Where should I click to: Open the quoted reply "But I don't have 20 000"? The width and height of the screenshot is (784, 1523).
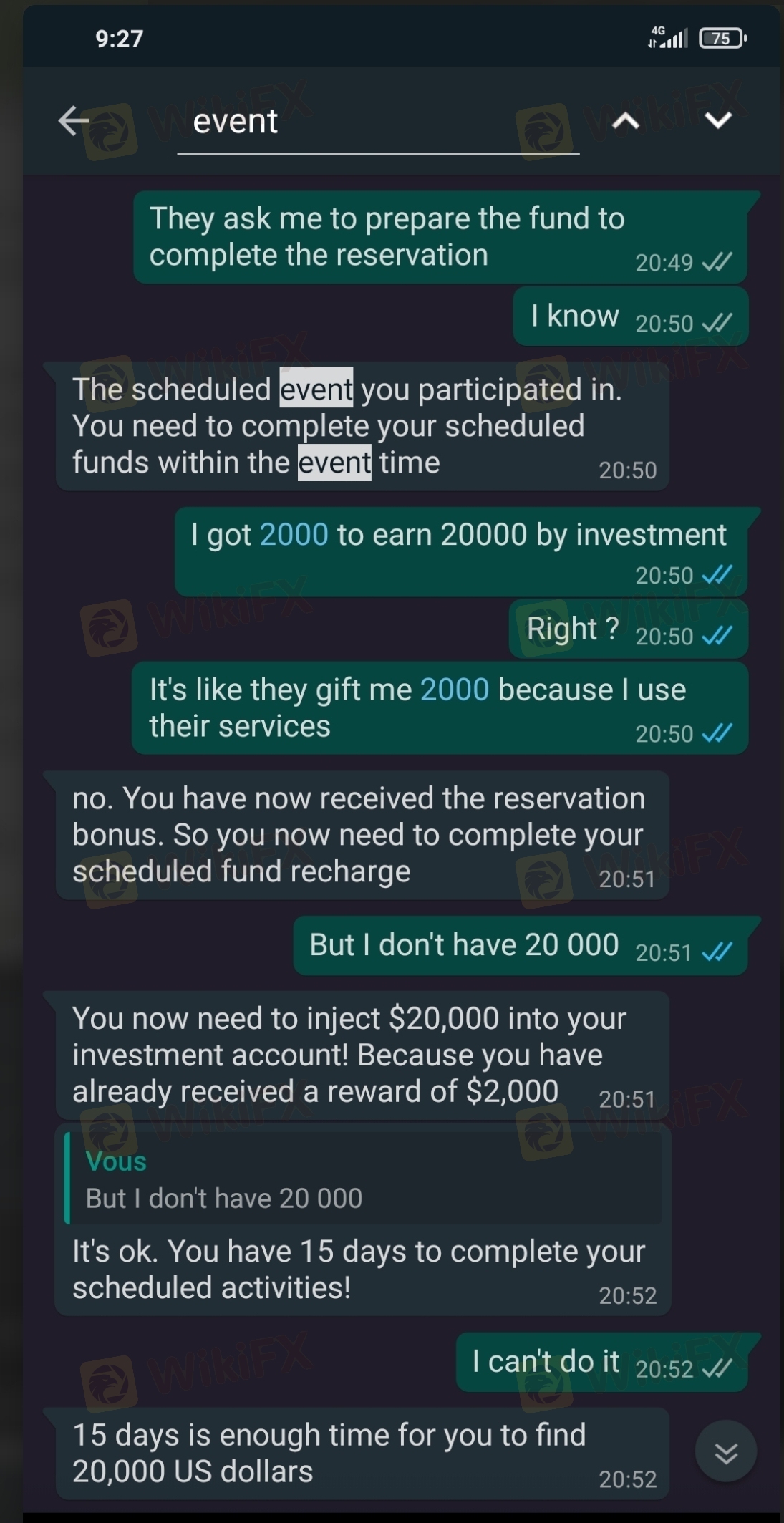point(364,1178)
